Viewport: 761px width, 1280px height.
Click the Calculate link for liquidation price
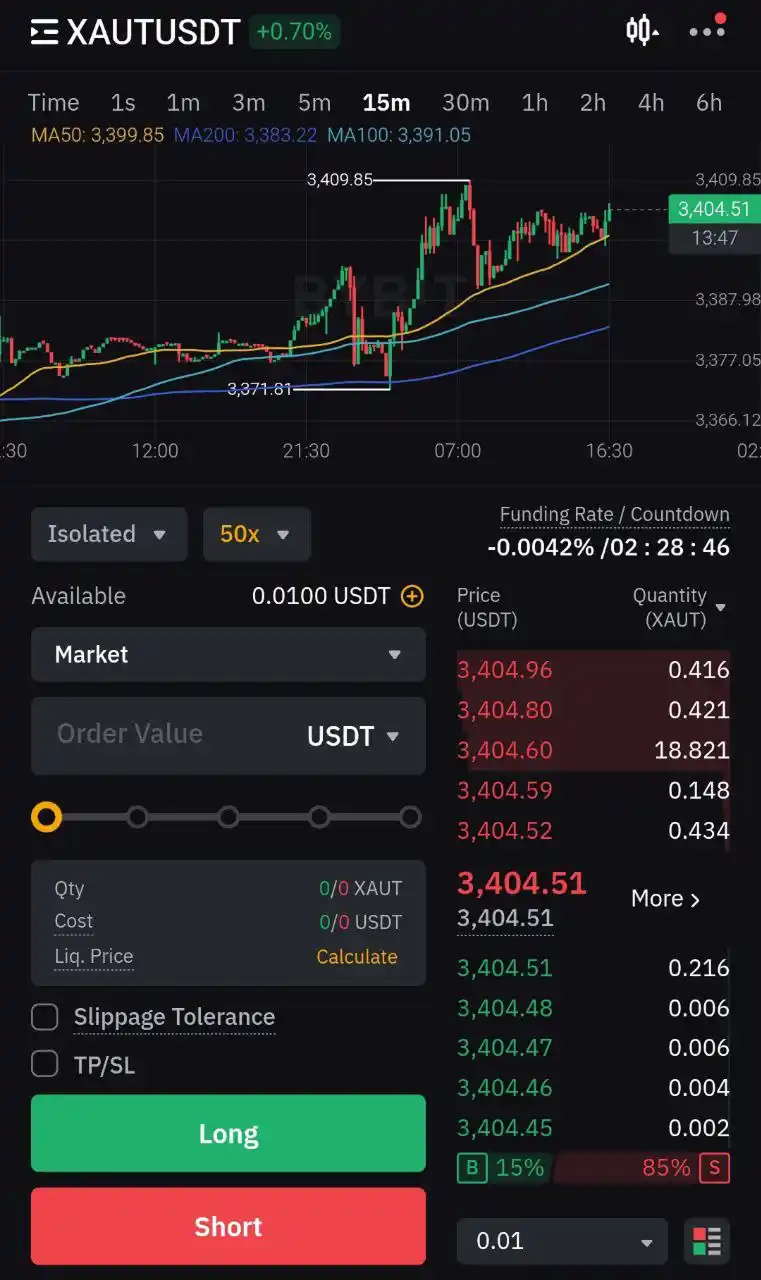click(x=356, y=956)
